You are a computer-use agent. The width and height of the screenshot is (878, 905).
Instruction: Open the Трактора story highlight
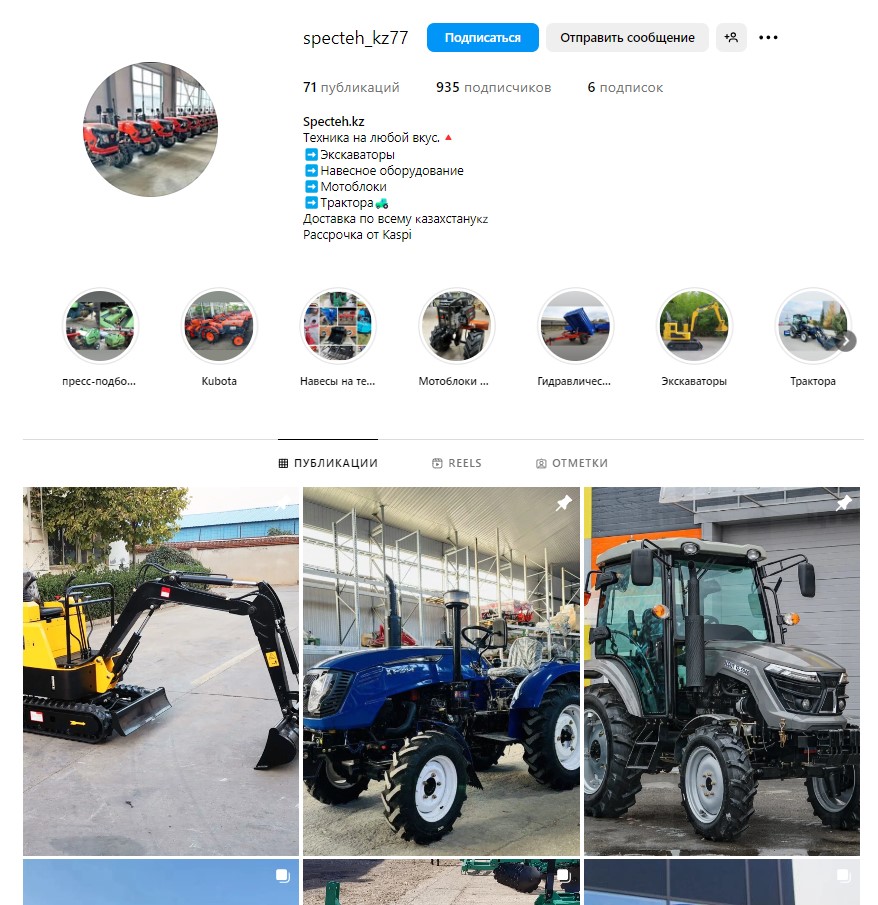811,326
